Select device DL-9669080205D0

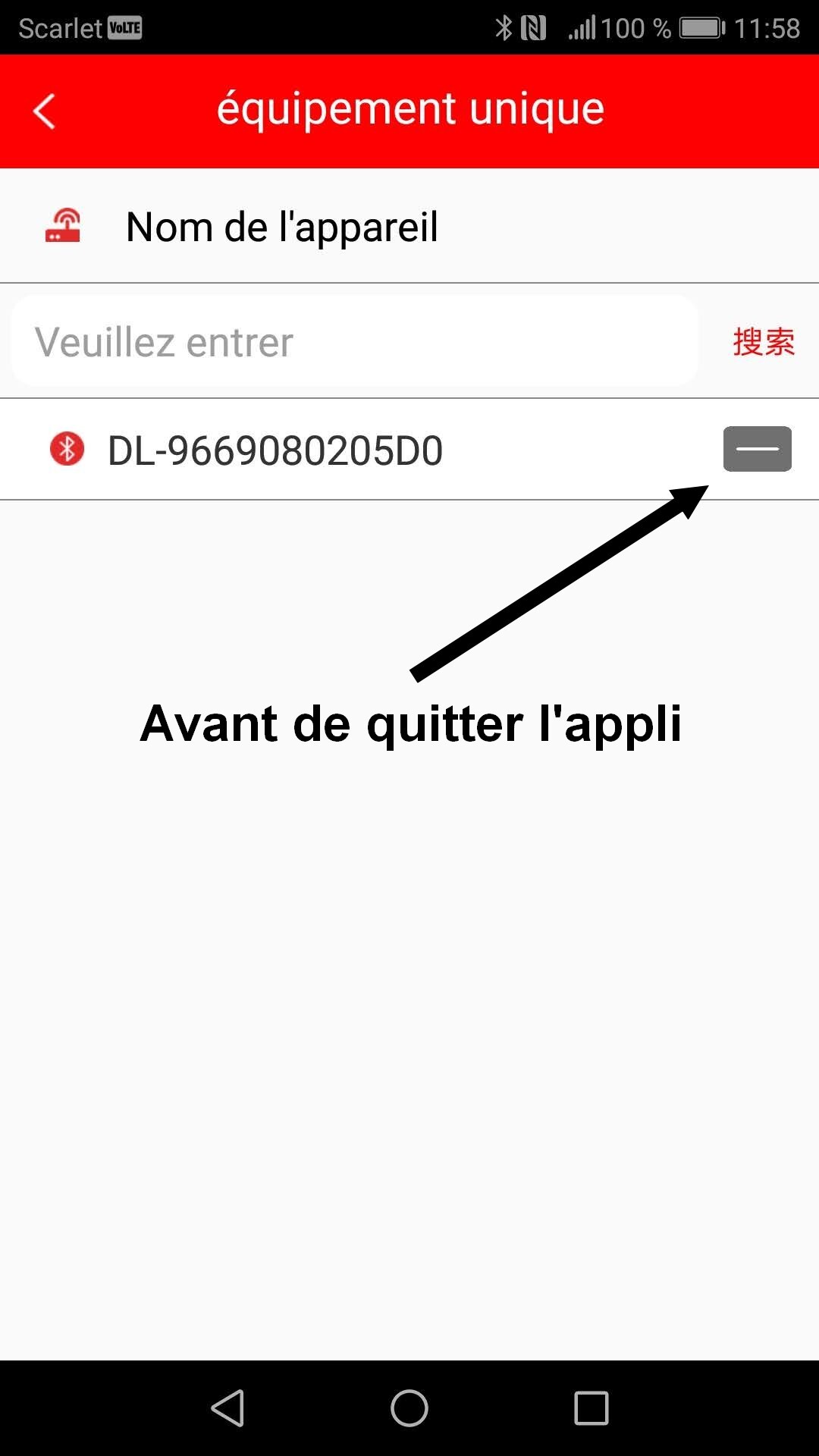click(x=275, y=450)
